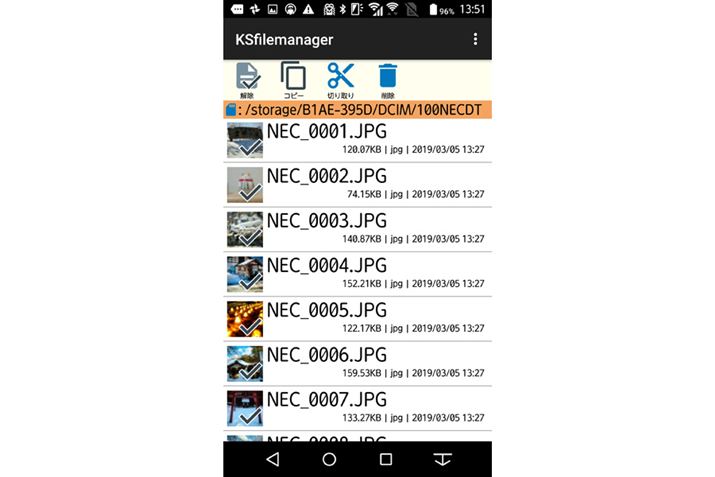Select the NEC_0007.JPG file row

[357, 409]
